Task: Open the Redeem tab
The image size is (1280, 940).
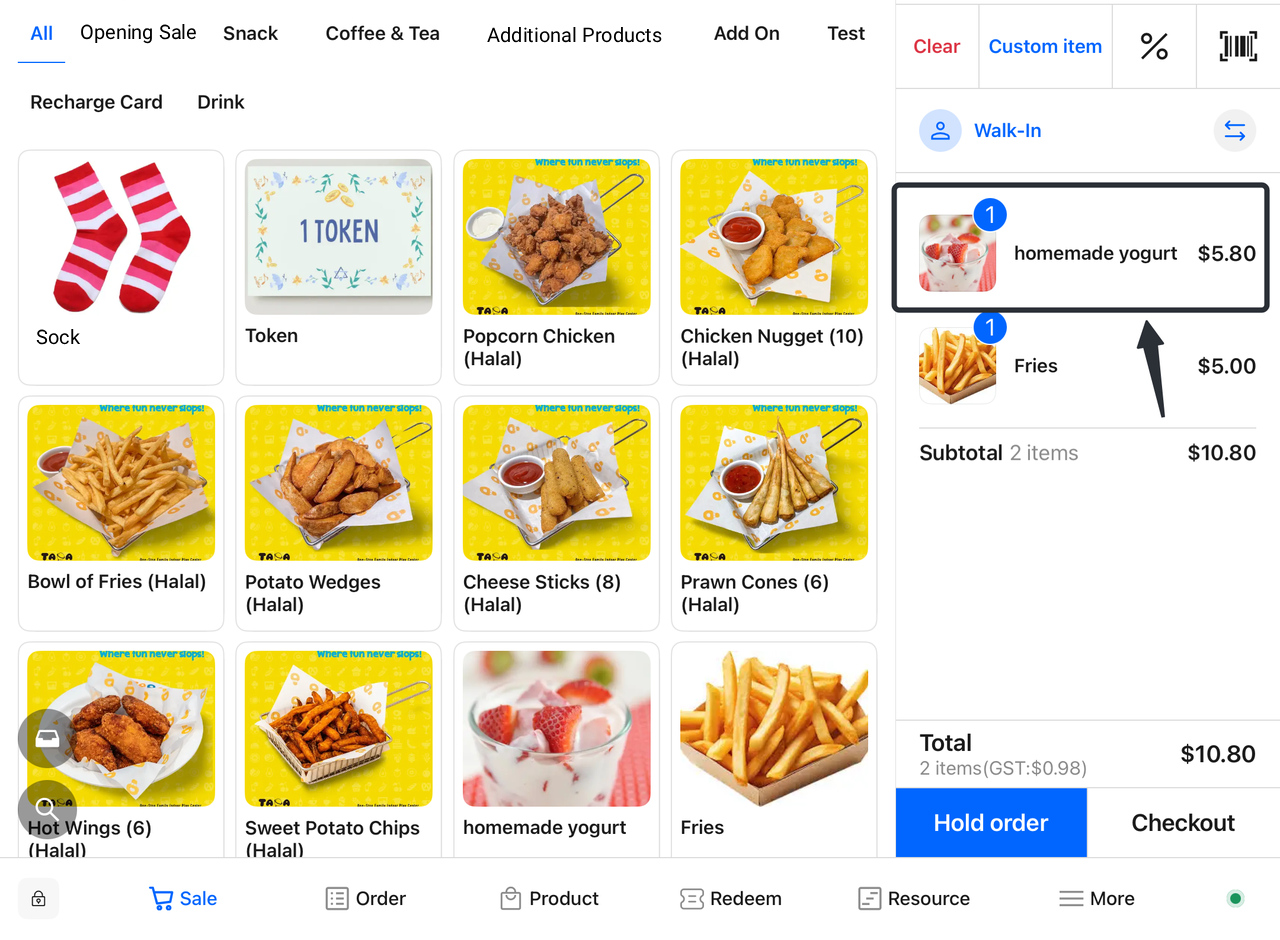Action: coord(730,898)
